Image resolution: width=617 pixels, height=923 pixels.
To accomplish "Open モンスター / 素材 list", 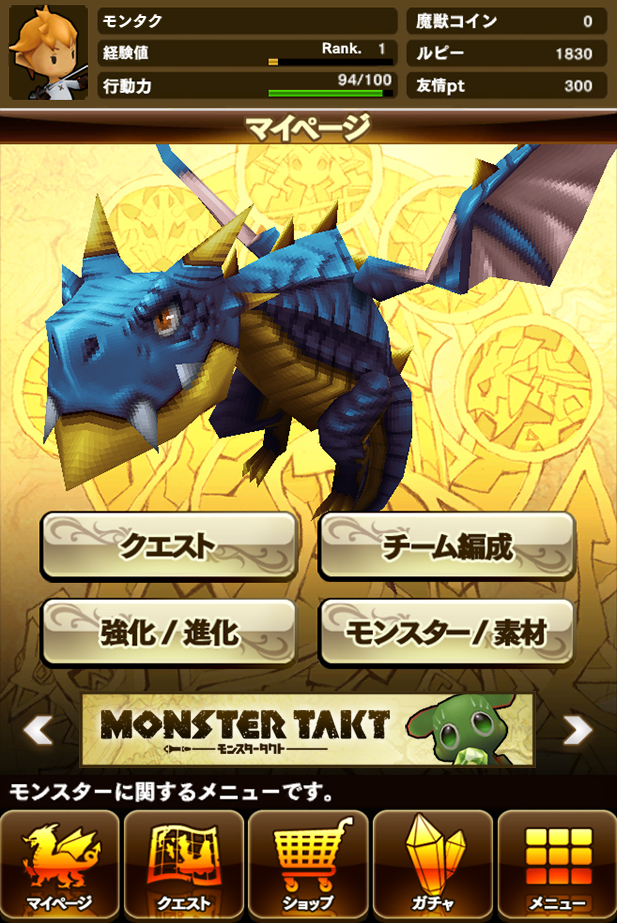I will pos(446,632).
